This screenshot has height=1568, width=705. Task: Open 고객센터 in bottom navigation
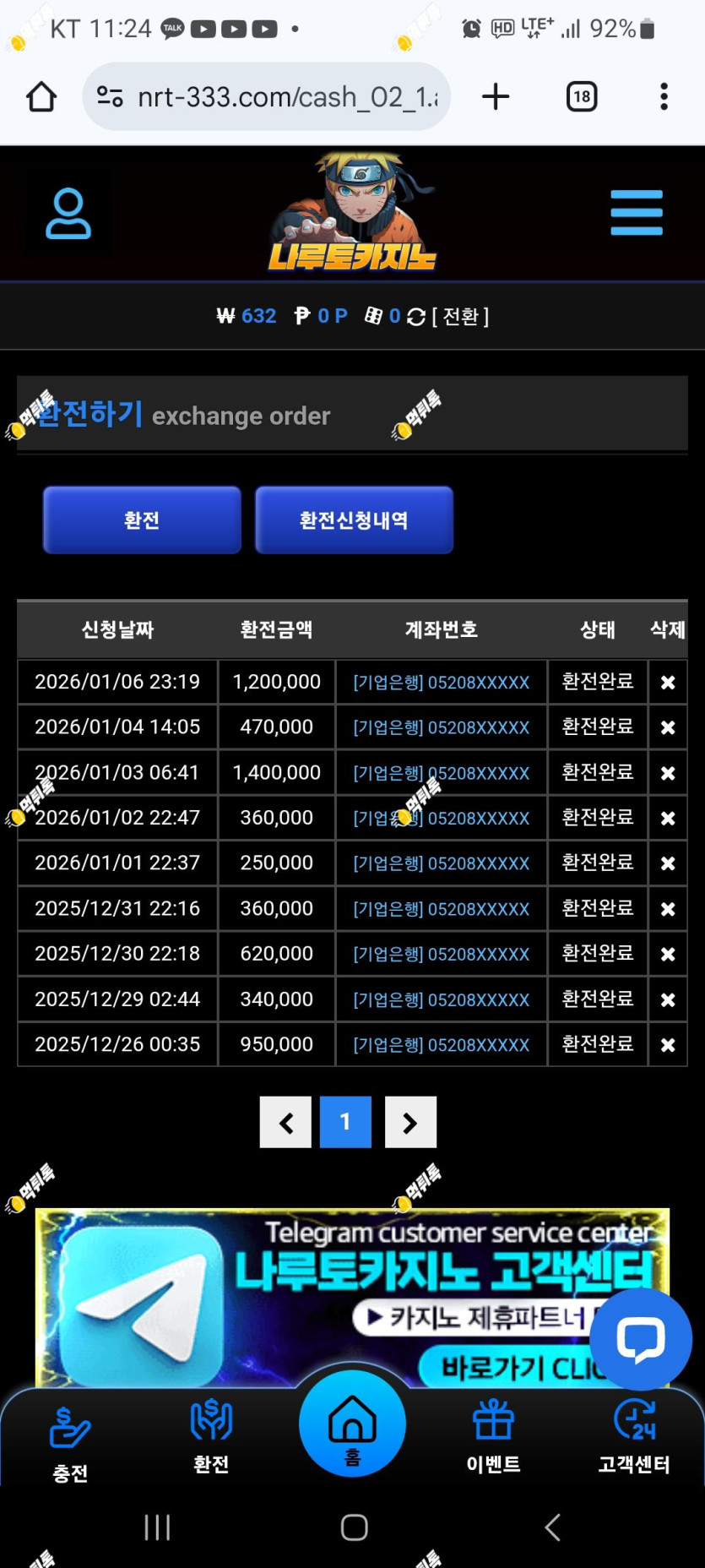tap(634, 1436)
